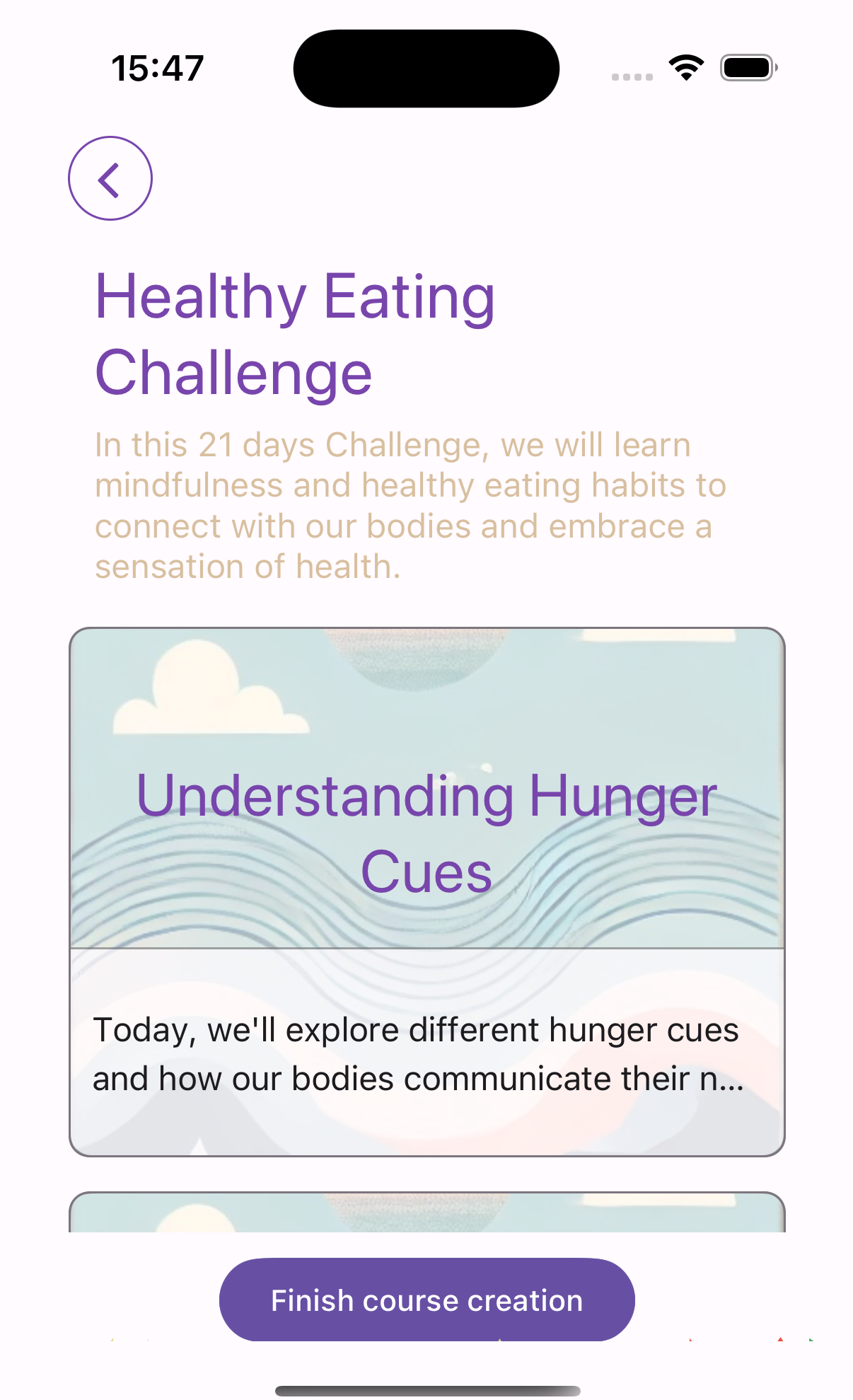Screen dimensions: 853x1400
Task: Open the Understanding Hunger Cues lesson card
Action: click(x=426, y=891)
